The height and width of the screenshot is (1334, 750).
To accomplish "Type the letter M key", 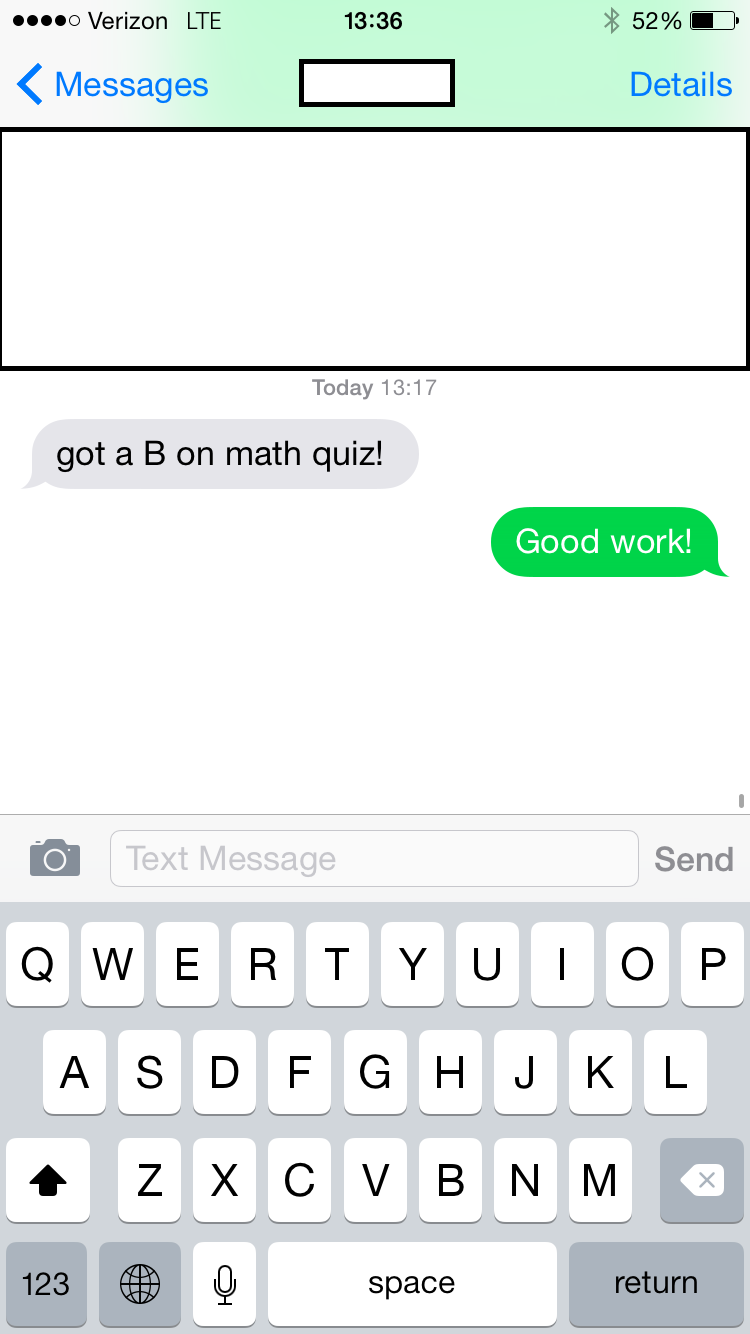I will (600, 1181).
